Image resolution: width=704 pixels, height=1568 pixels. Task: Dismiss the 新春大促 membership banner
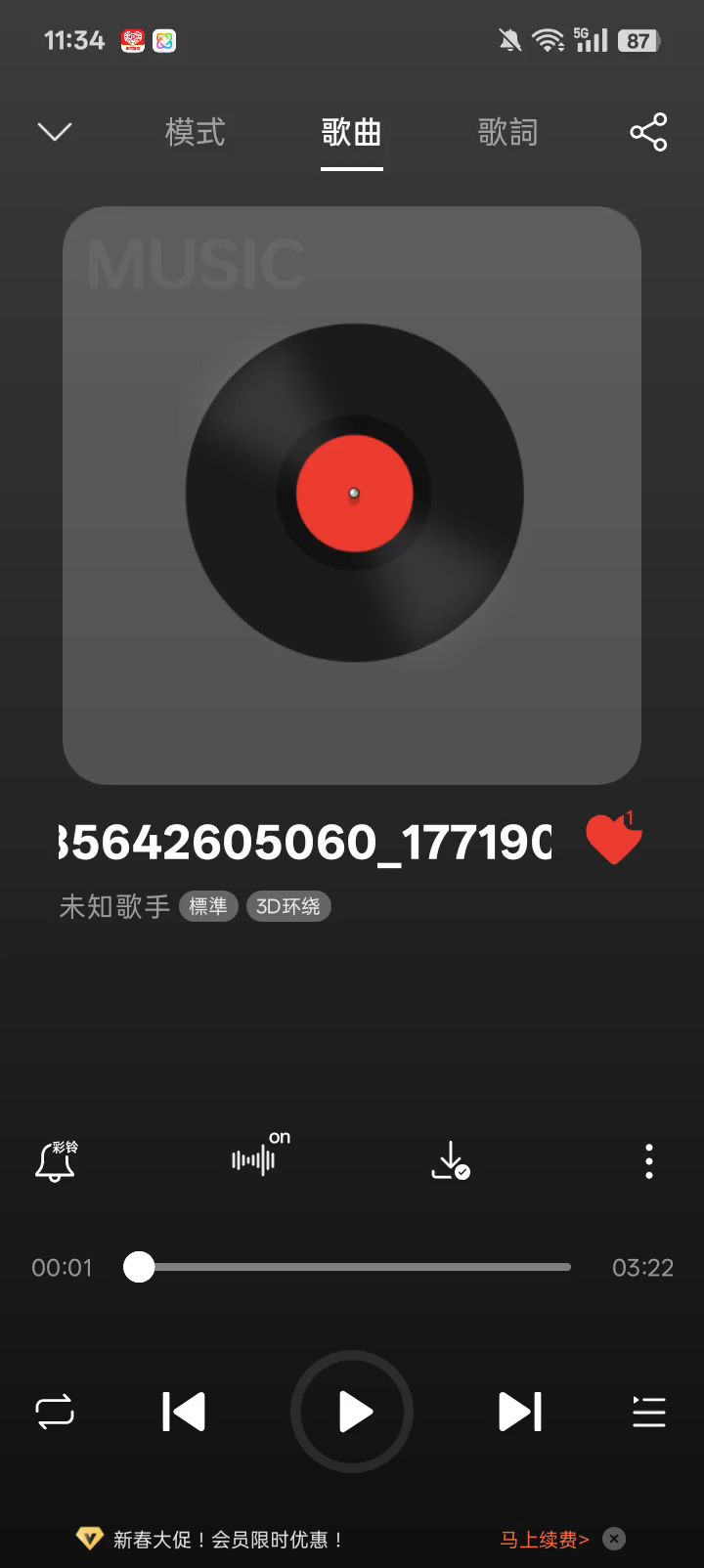click(614, 1539)
